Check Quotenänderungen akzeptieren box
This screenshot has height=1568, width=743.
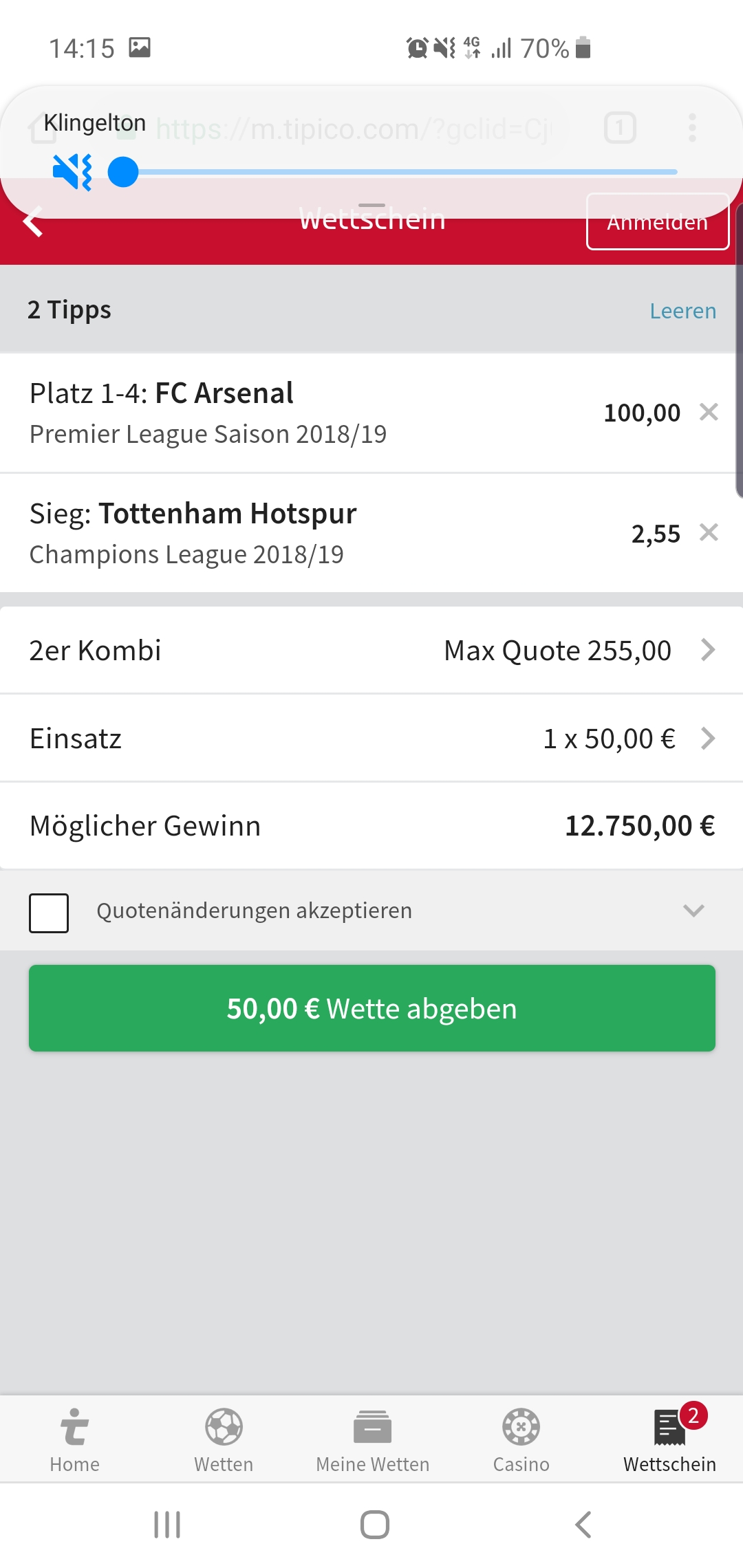tap(49, 913)
